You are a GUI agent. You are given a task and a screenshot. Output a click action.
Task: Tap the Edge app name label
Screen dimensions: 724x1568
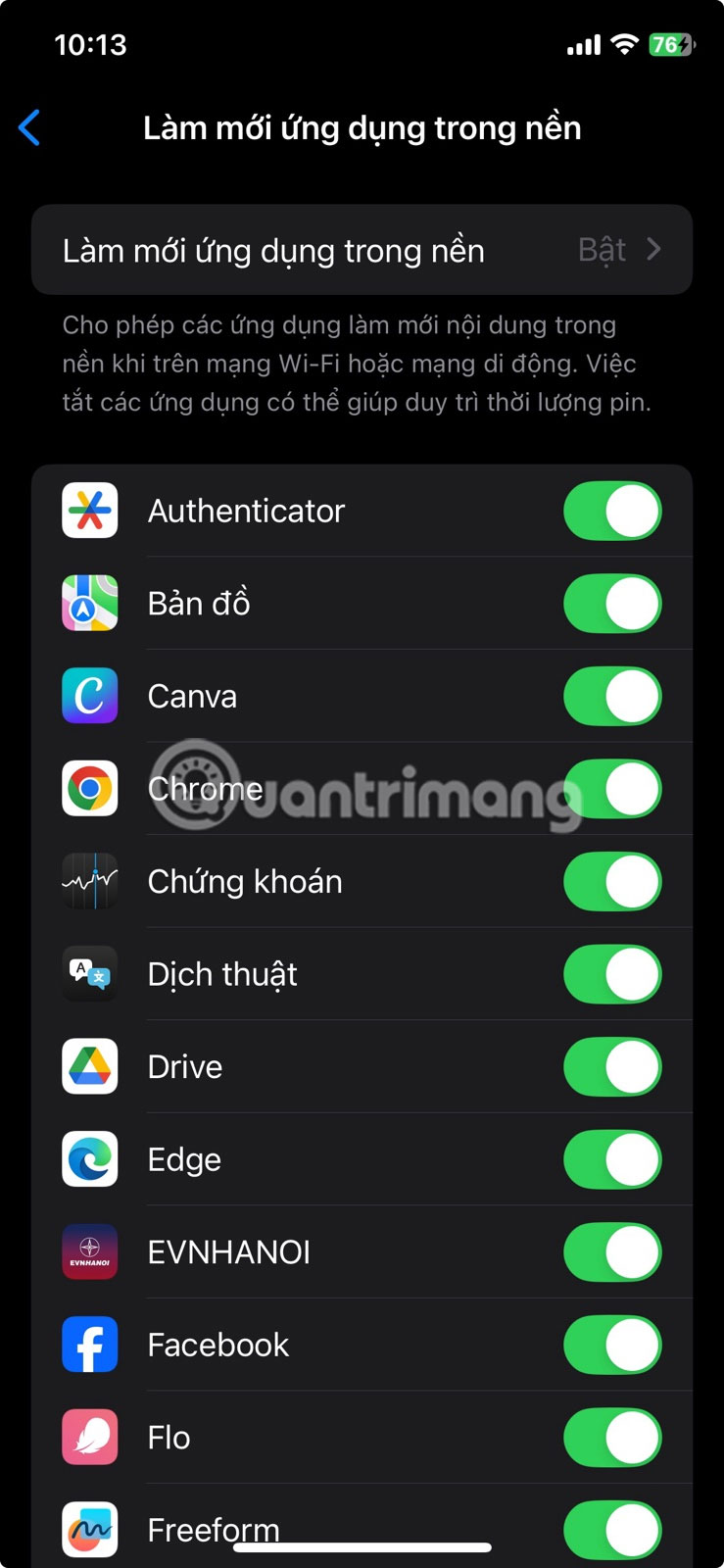[x=184, y=1159]
